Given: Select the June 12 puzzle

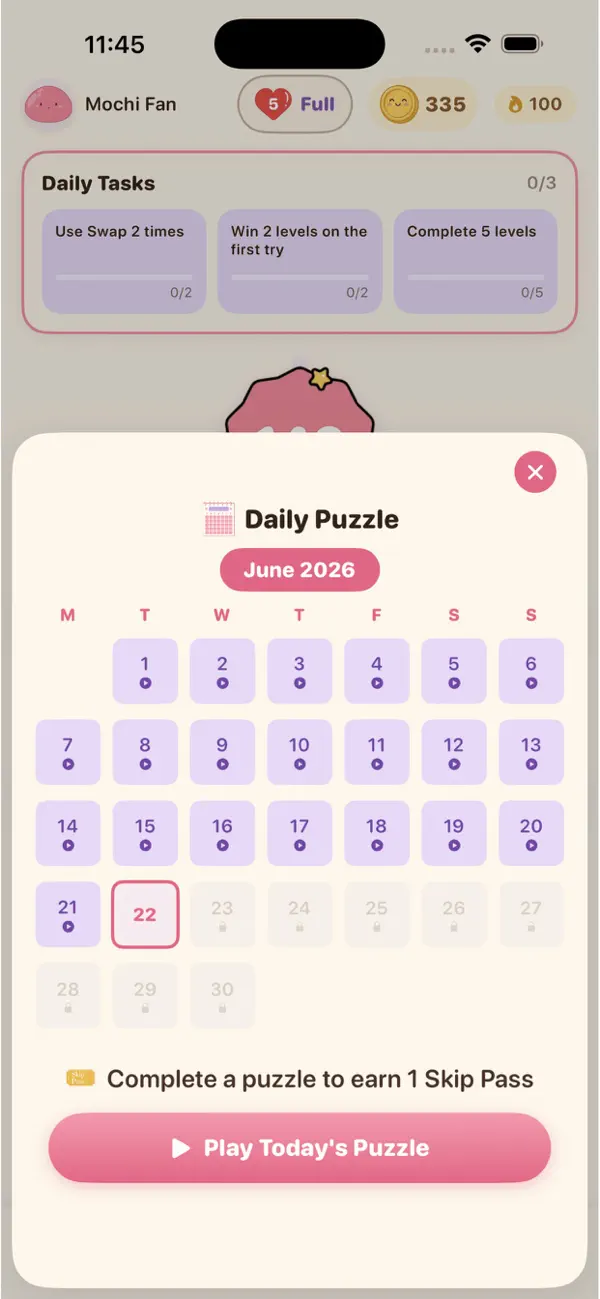Looking at the screenshot, I should [454, 752].
